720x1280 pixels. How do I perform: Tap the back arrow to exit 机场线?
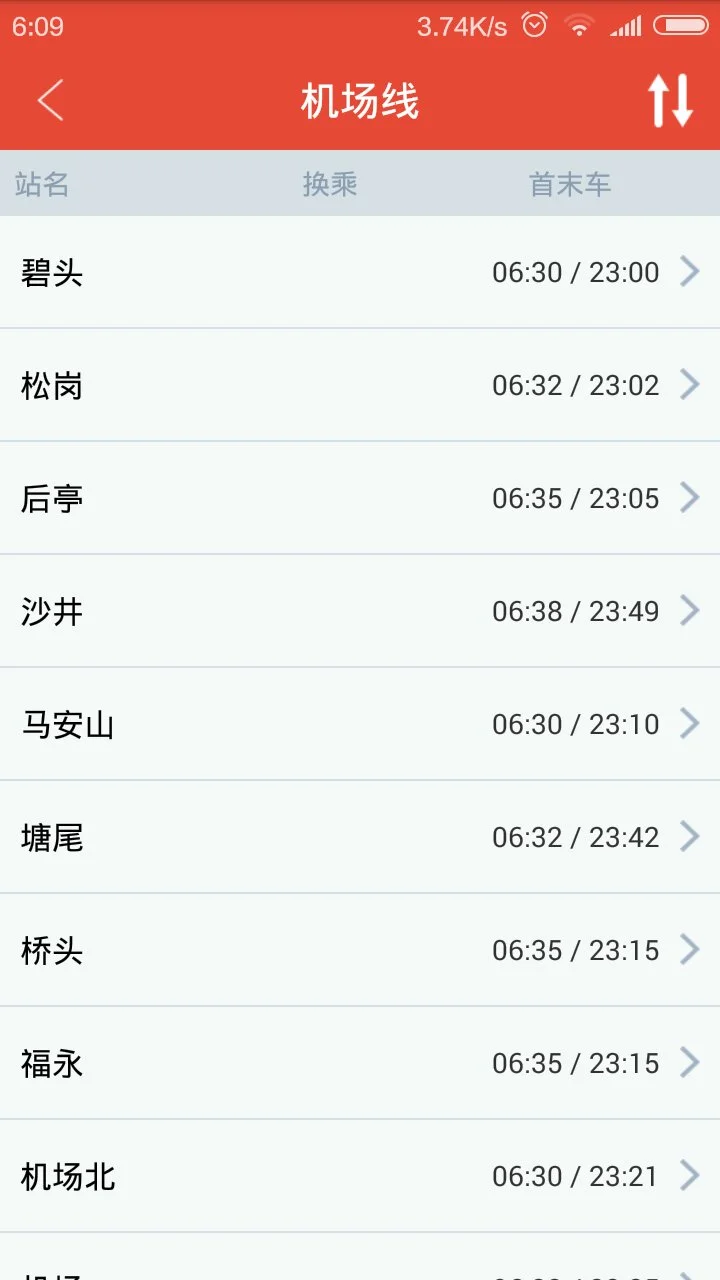pyautogui.click(x=49, y=101)
